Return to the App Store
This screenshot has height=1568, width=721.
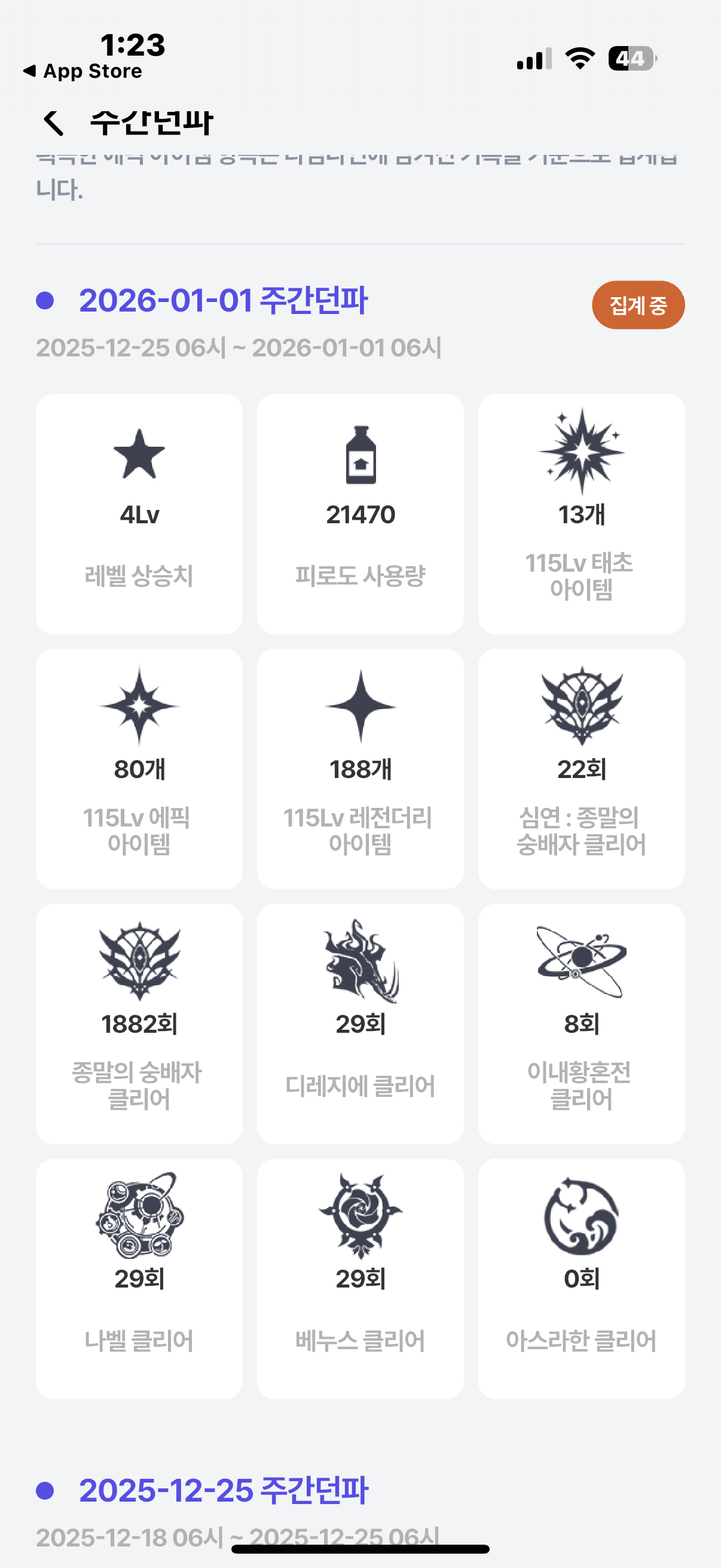(83, 71)
